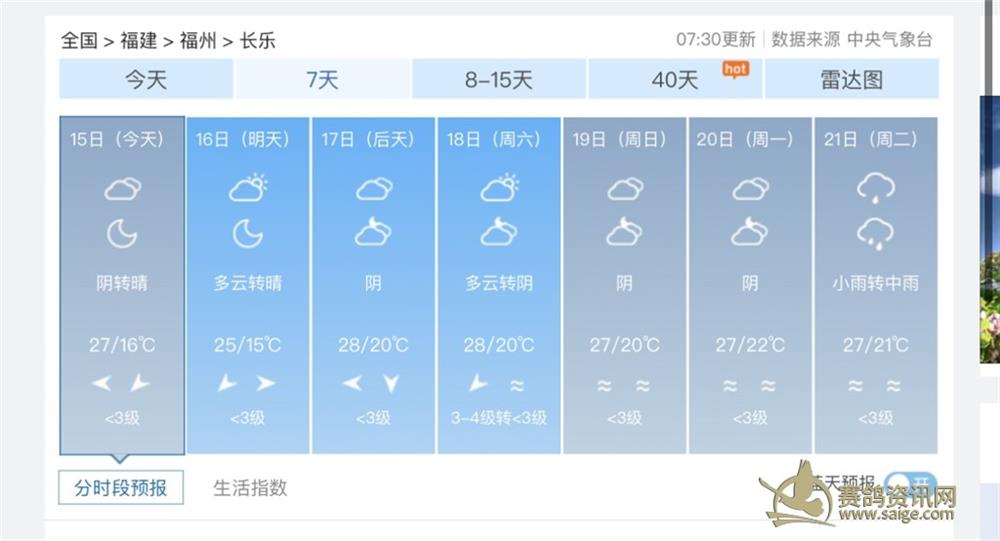Select the 18日（周六） forecast card
This screenshot has height=541, width=1000.
[498, 285]
